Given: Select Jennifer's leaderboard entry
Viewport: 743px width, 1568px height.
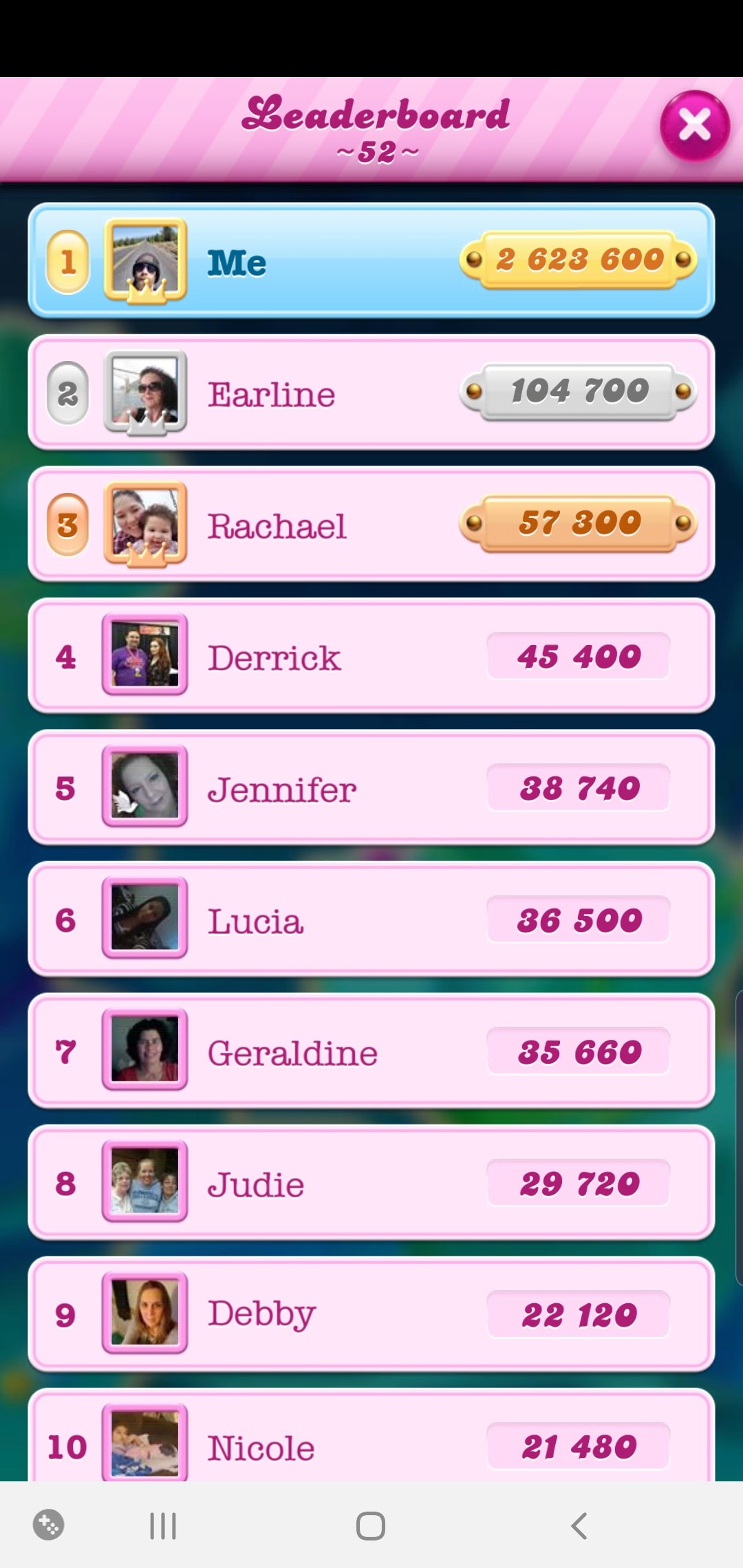Looking at the screenshot, I should (x=371, y=788).
